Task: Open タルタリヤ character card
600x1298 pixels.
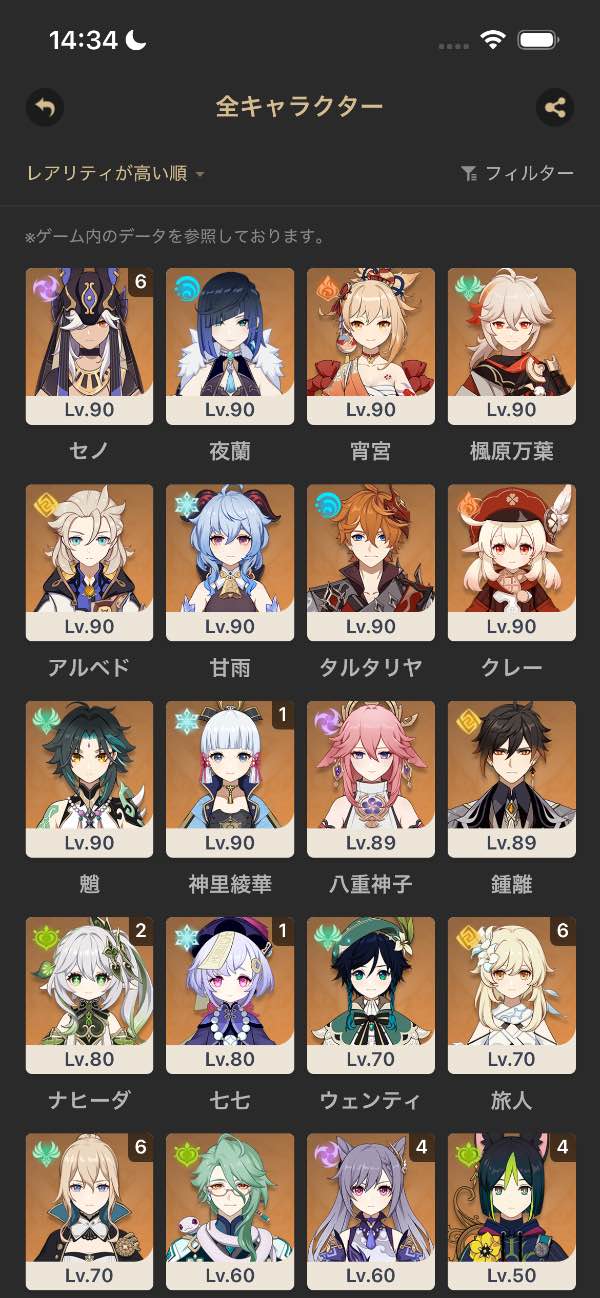Action: (x=371, y=562)
